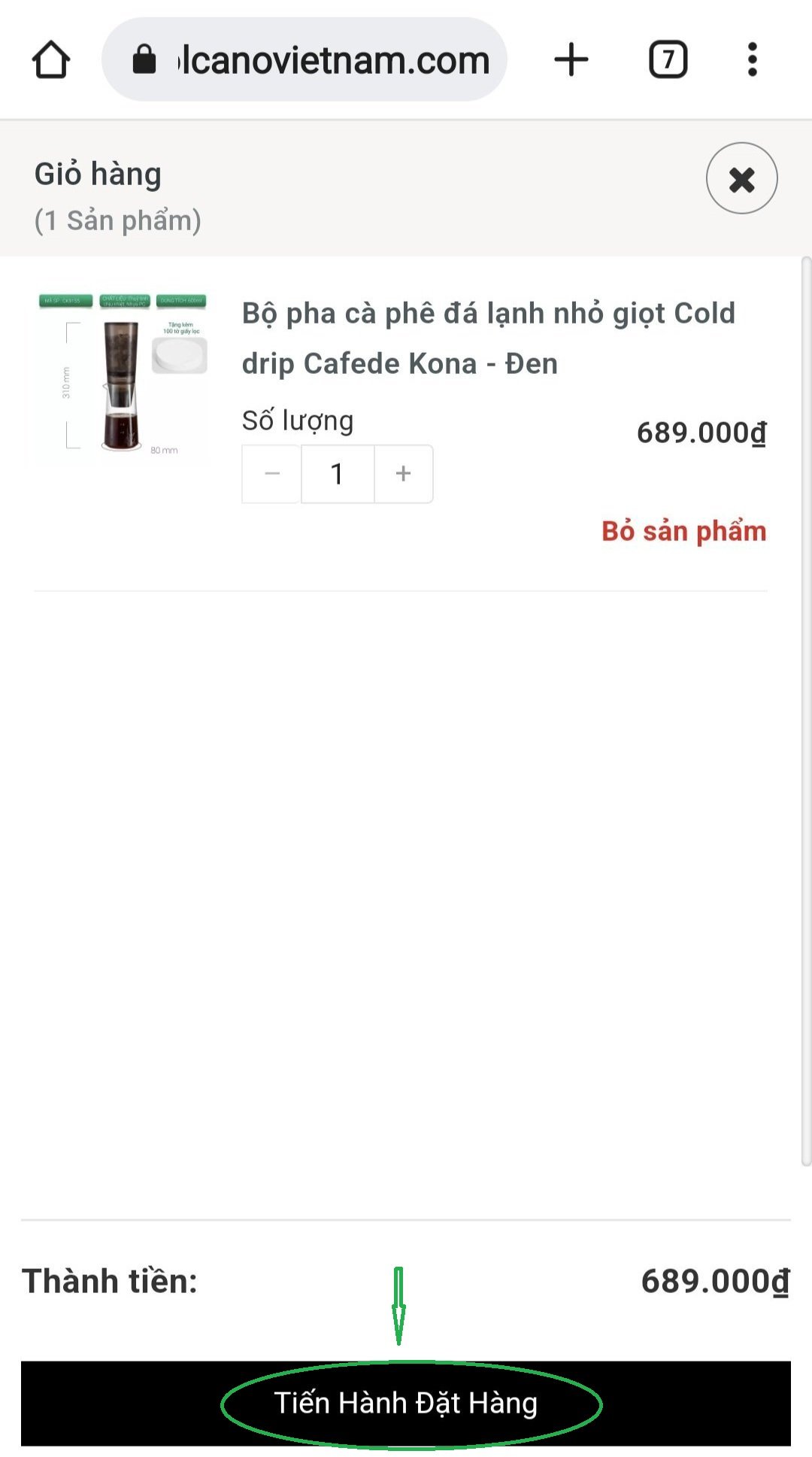Increase the quantity with the plus button
This screenshot has height=1457, width=812.
coord(404,474)
